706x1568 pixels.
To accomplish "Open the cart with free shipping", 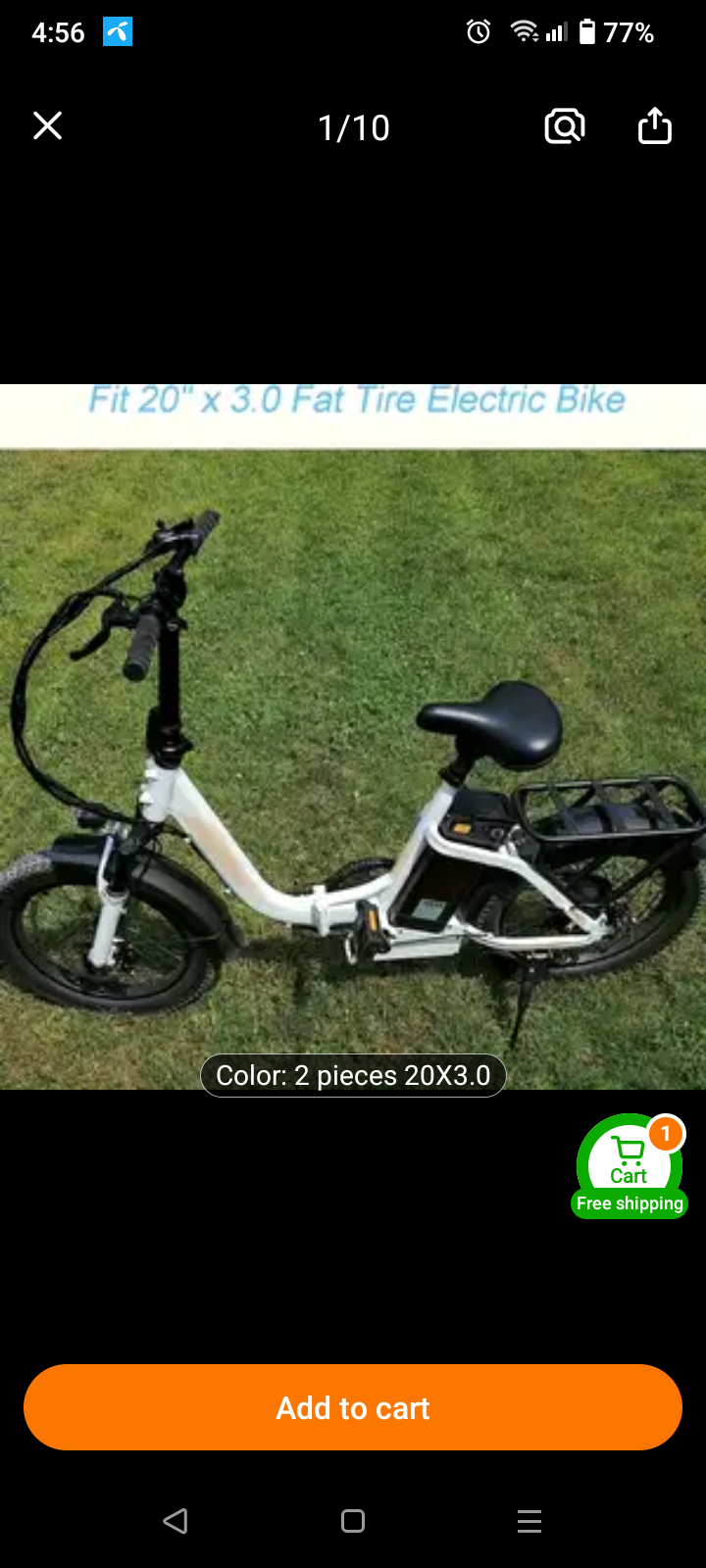I will pos(630,1165).
